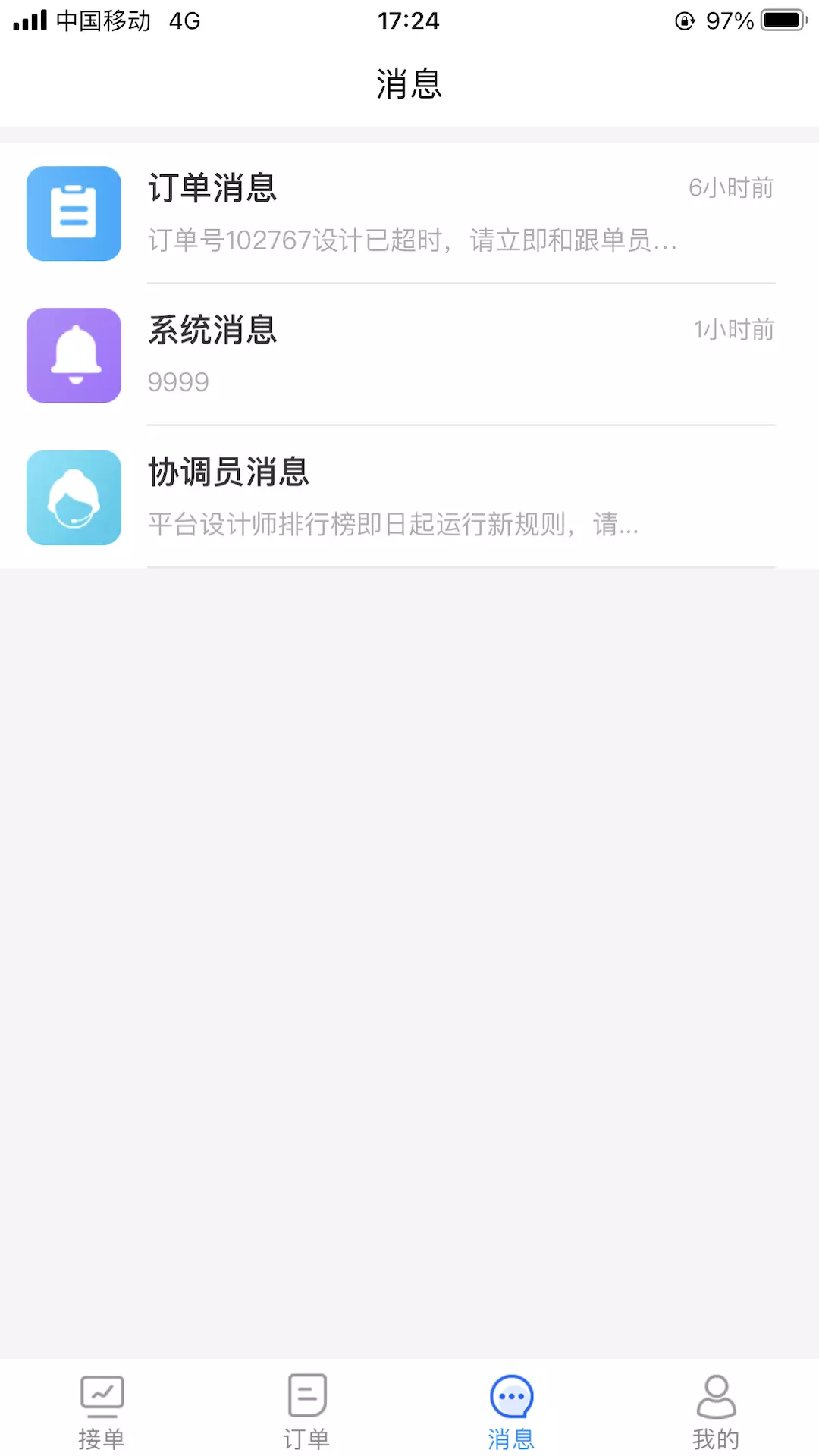Open the 系统消息 system messages row
This screenshot has width=819, height=1456.
pyautogui.click(x=409, y=355)
